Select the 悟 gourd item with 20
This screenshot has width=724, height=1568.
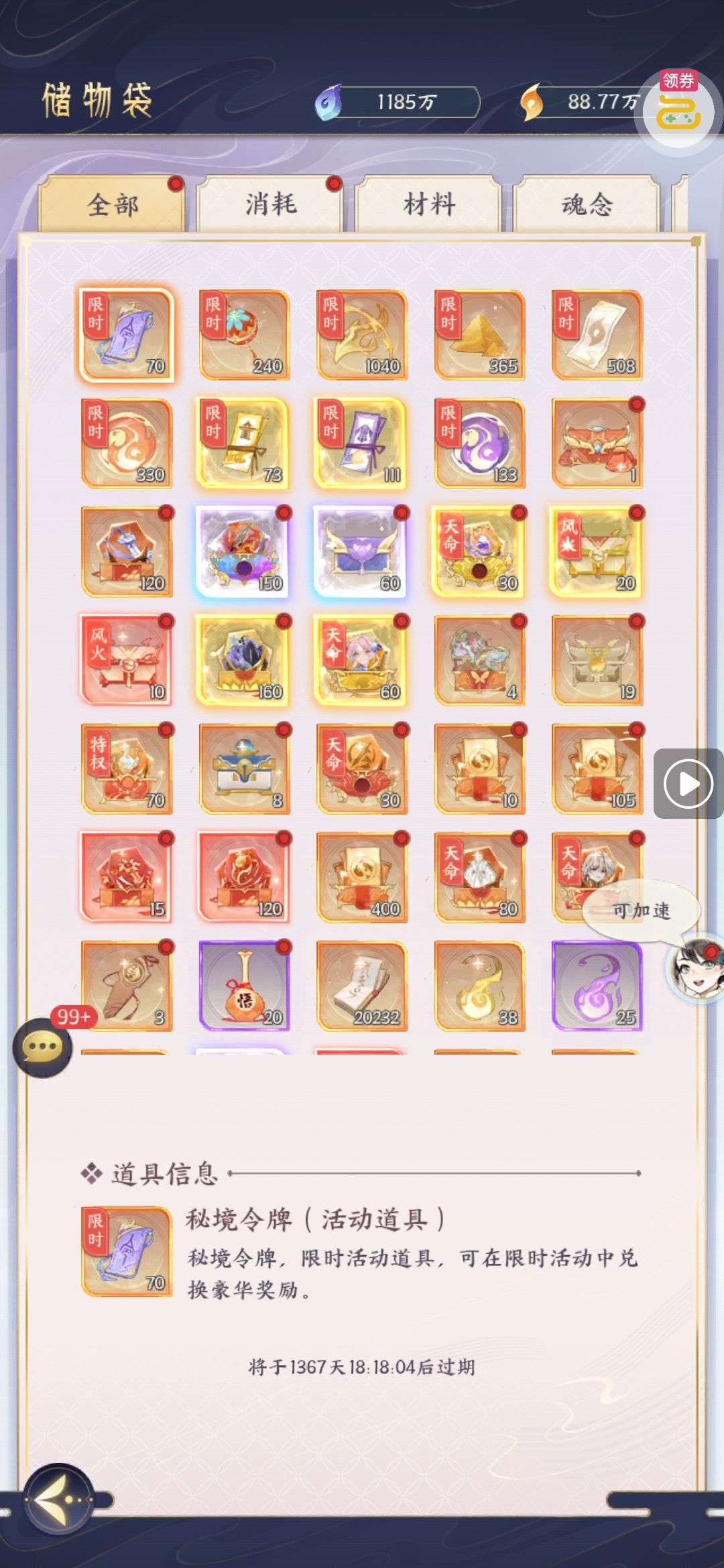(x=244, y=986)
